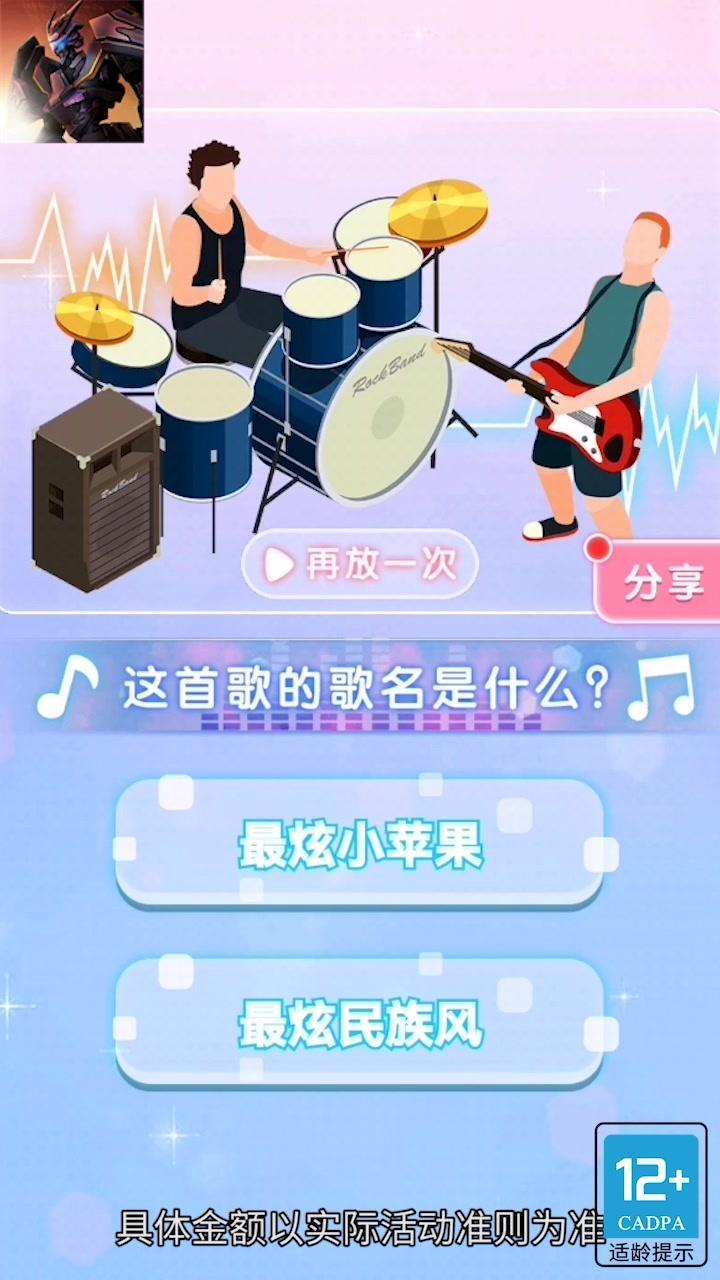The height and width of the screenshot is (1280, 720).
Task: Choose answer 最炫小苹果
Action: [360, 847]
